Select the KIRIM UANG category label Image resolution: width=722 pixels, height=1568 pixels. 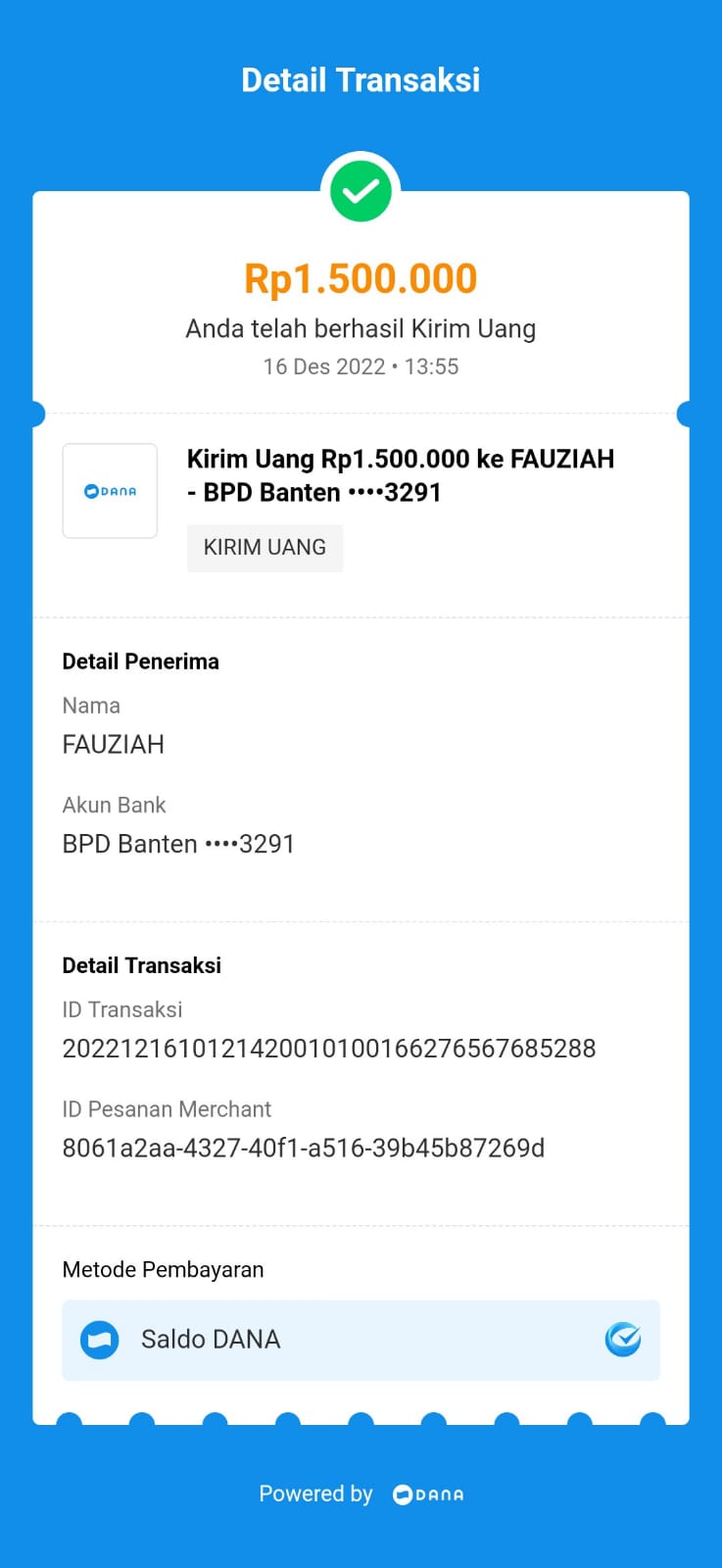[x=265, y=548]
